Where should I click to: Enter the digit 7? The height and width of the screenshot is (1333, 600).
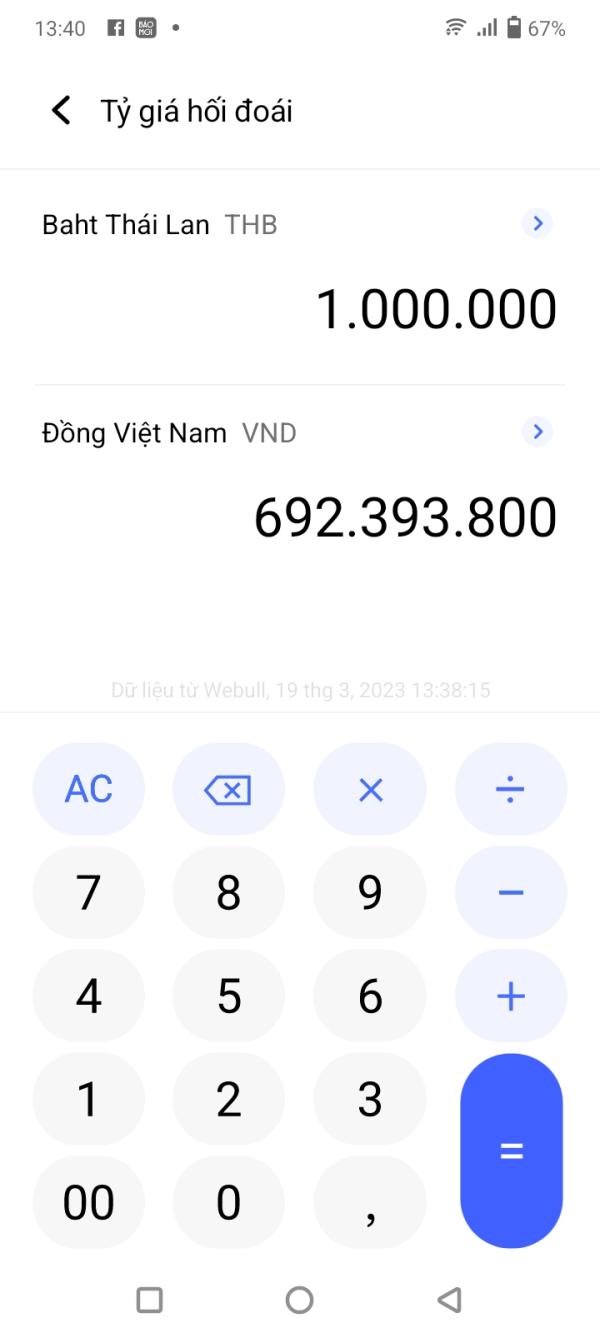(88, 893)
